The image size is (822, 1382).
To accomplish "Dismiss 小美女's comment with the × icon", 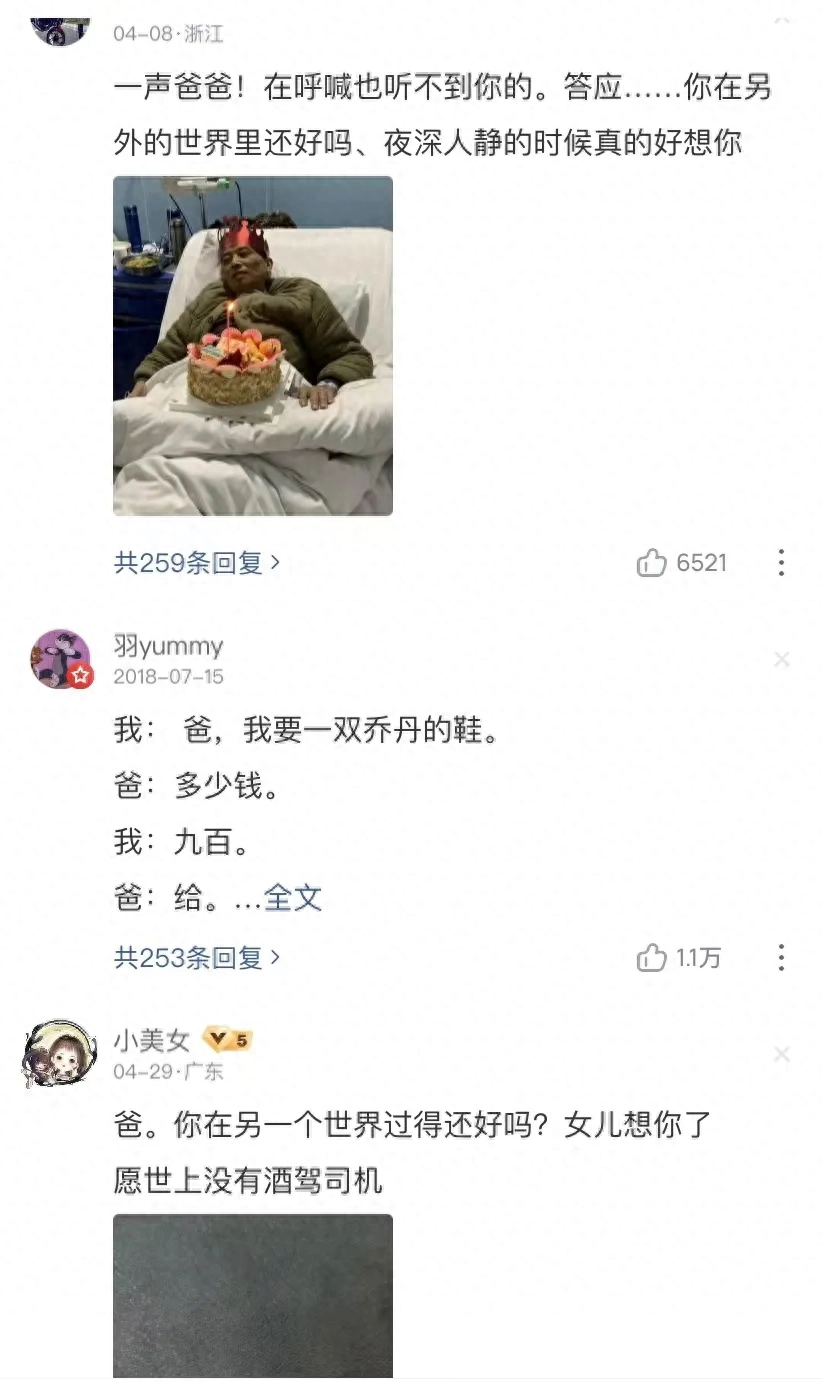I will click(783, 1054).
